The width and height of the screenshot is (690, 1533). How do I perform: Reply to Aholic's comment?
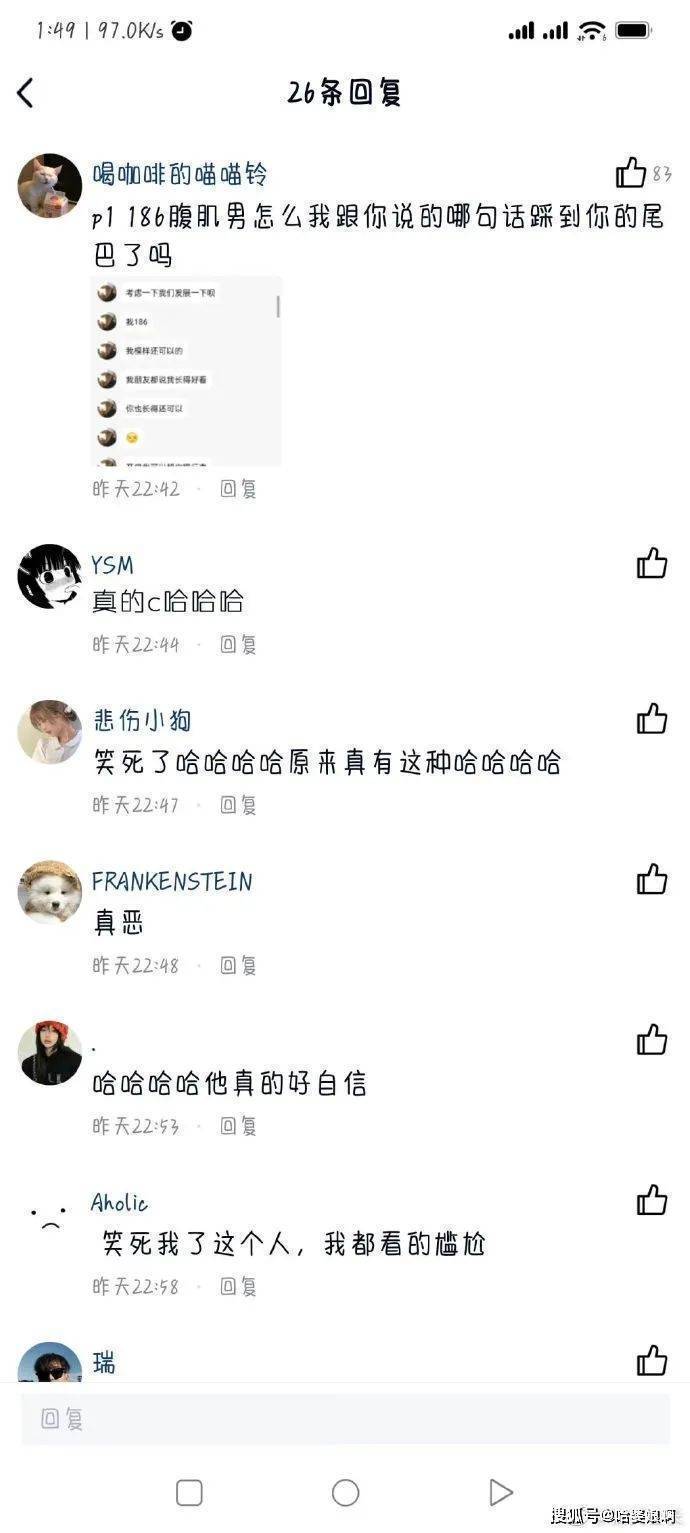tap(239, 1286)
